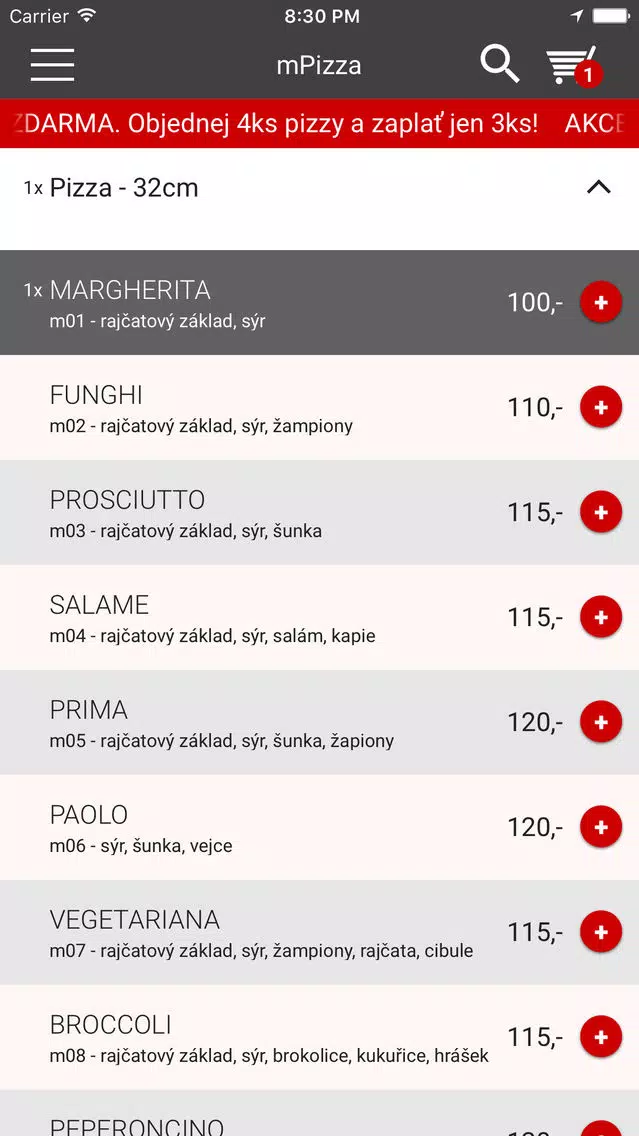Add Paolo pizza to cart
The height and width of the screenshot is (1136, 639).
coord(601,827)
